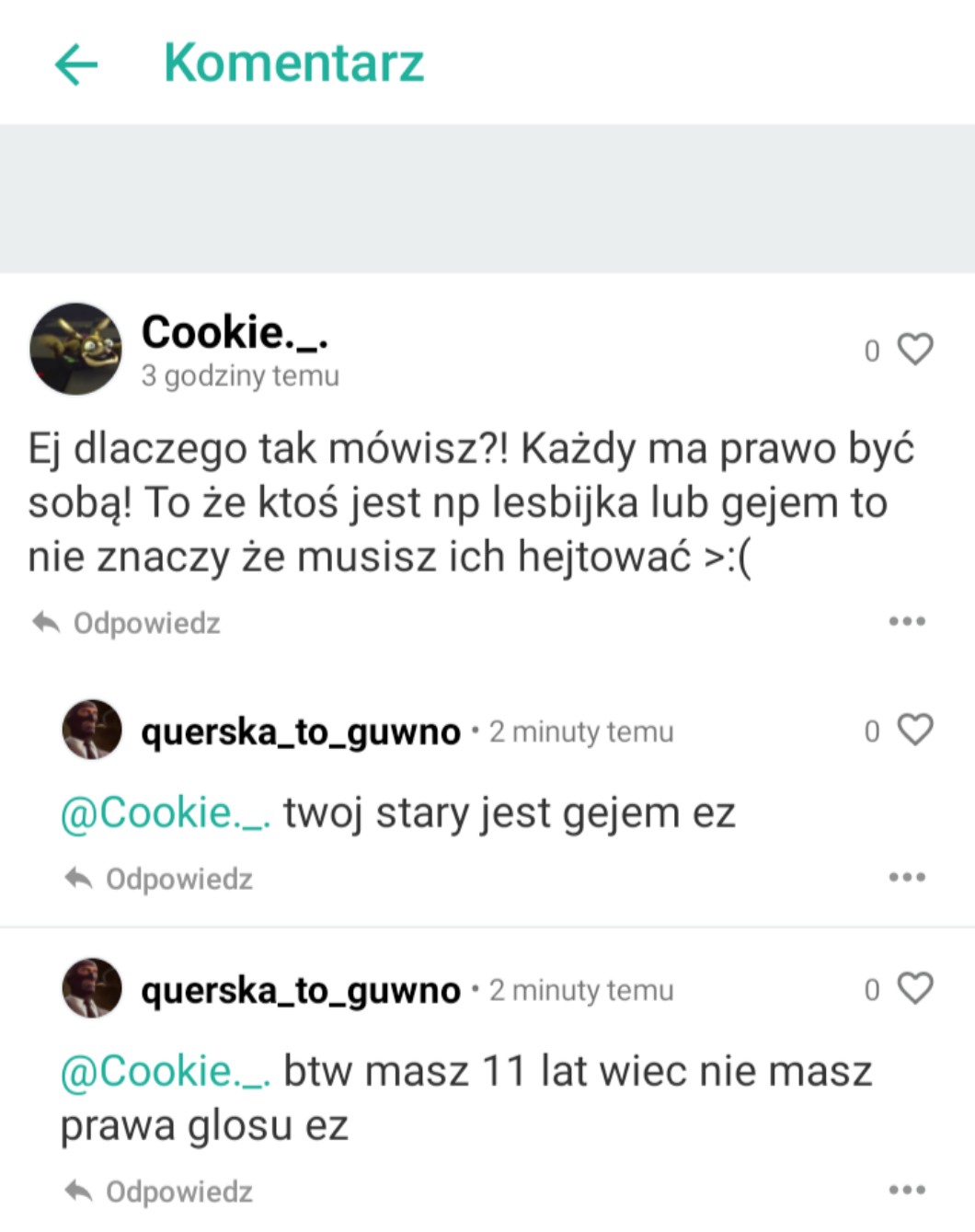Image resolution: width=975 pixels, height=1232 pixels.
Task: Like the reply "twoj stary jest gejem ez"
Action: pyautogui.click(x=914, y=730)
